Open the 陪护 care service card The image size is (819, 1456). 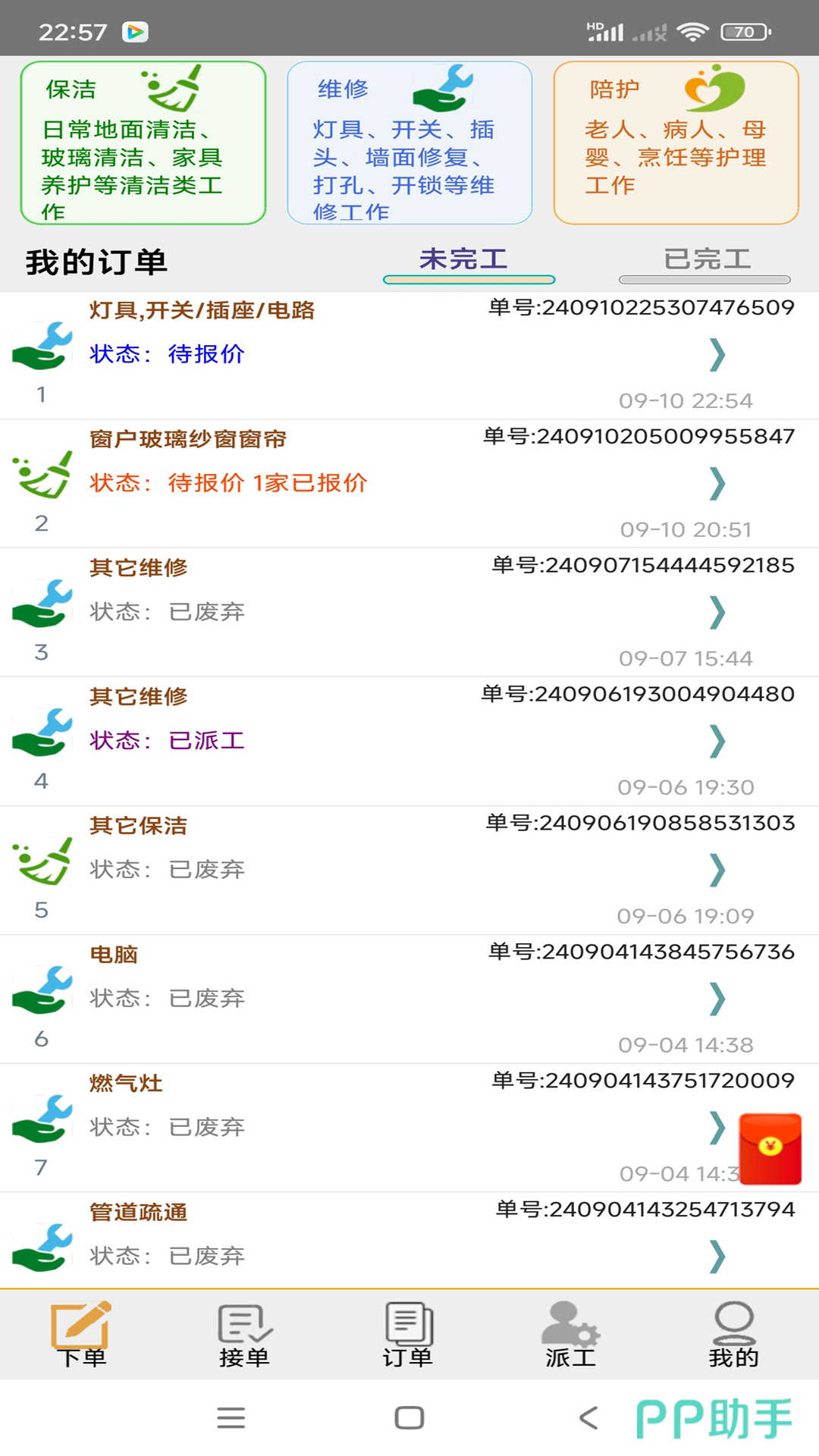pyautogui.click(x=676, y=143)
